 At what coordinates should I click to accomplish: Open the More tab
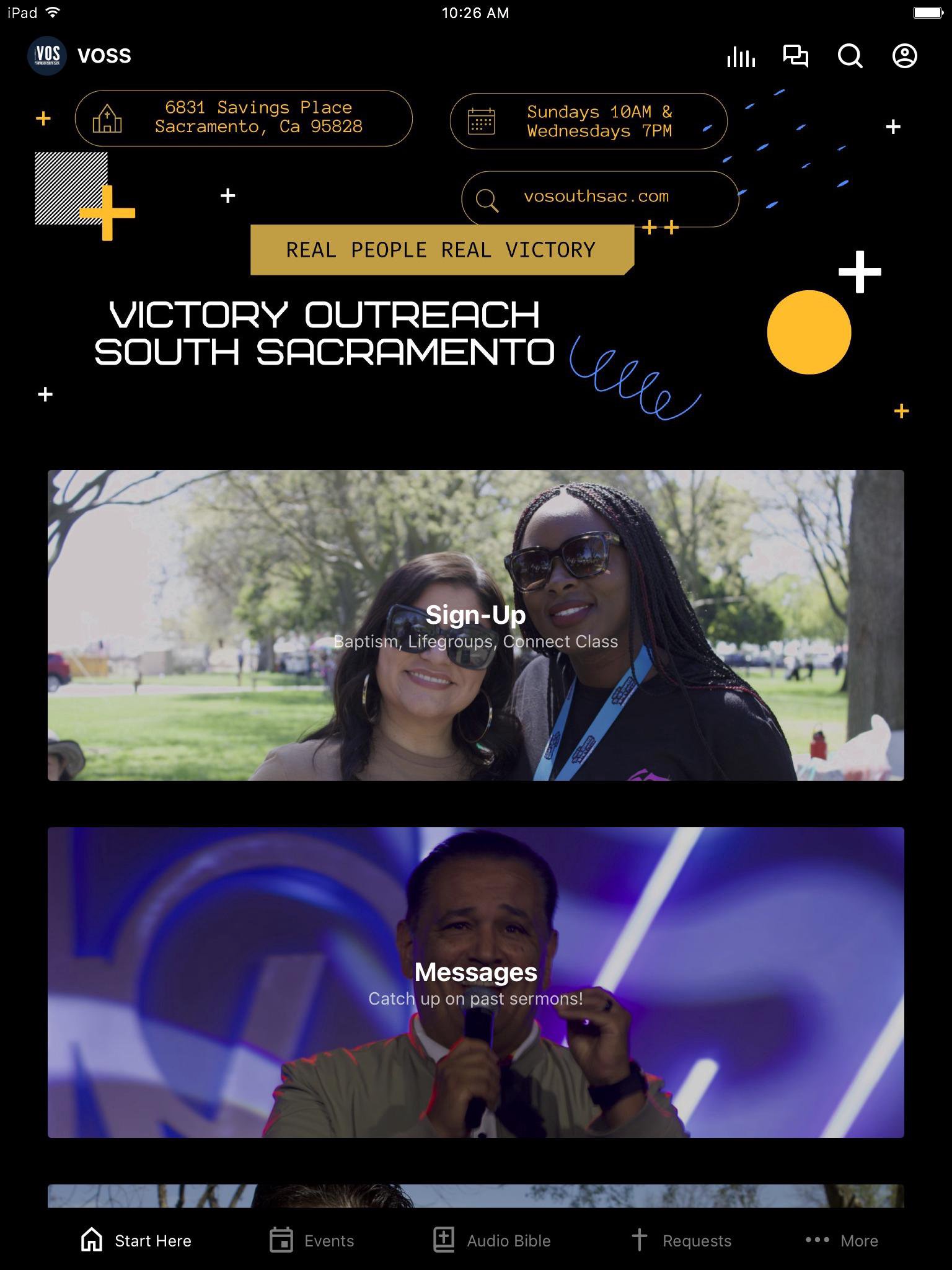[842, 1240]
